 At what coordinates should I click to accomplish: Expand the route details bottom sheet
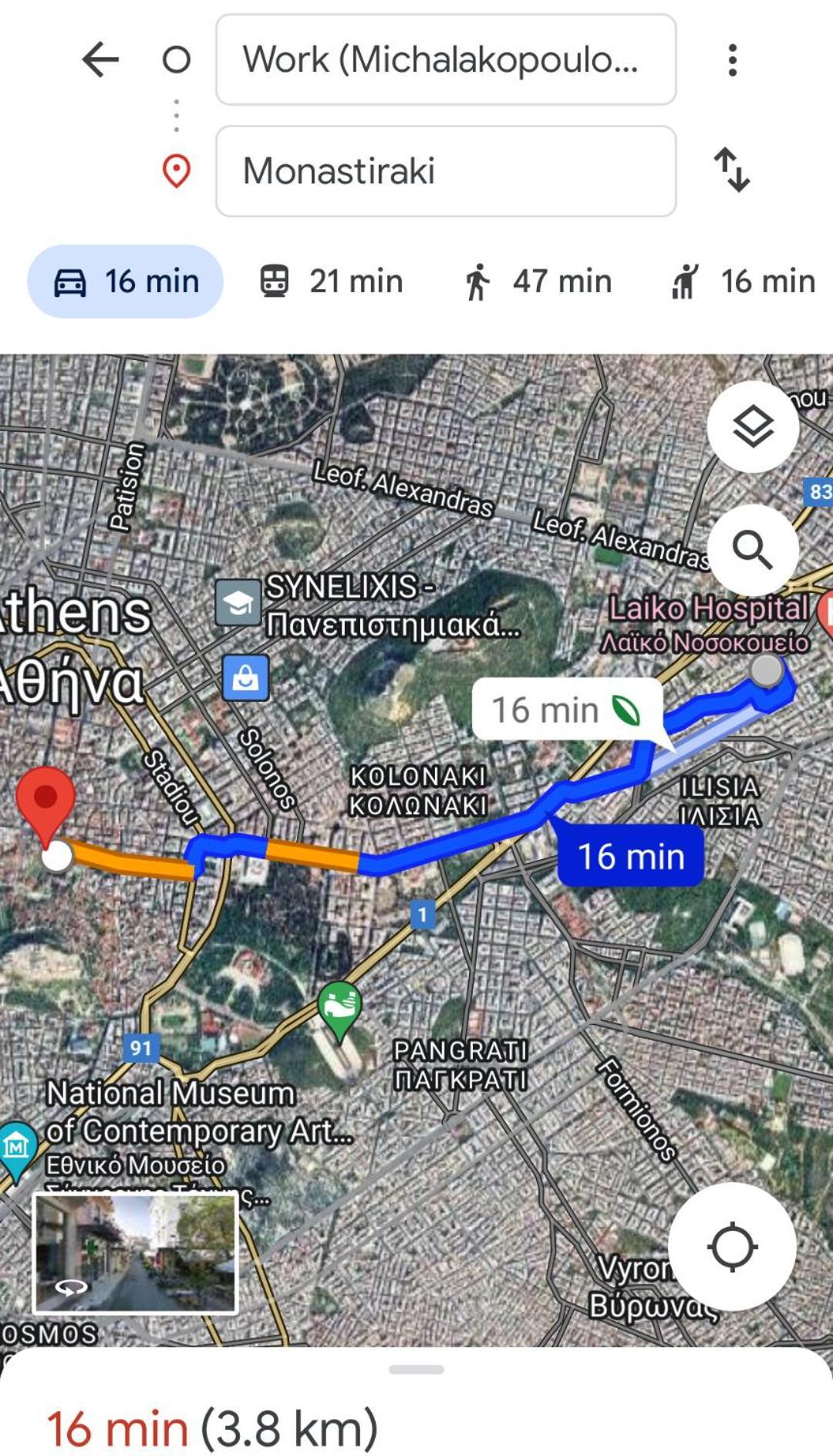pyautogui.click(x=416, y=1370)
